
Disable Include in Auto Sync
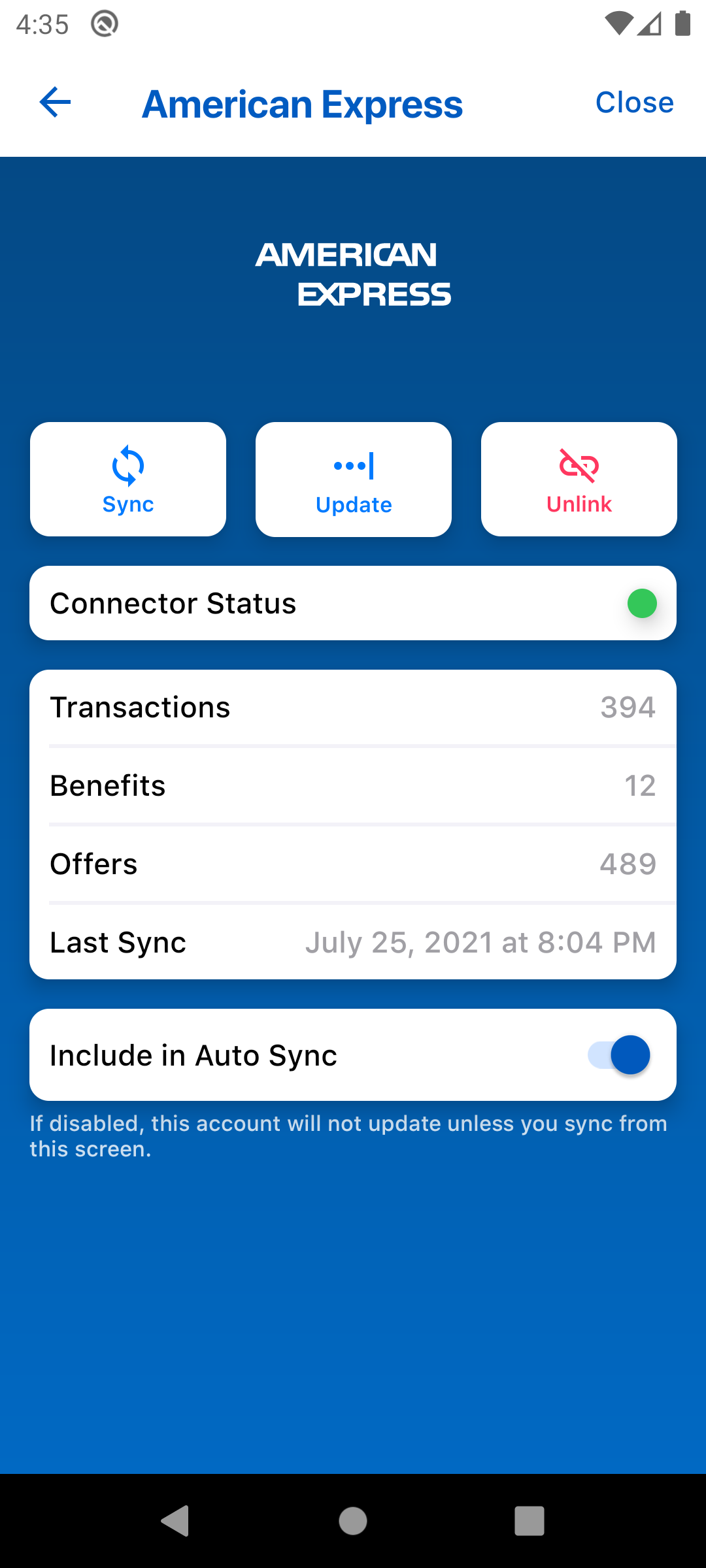coord(618,1055)
